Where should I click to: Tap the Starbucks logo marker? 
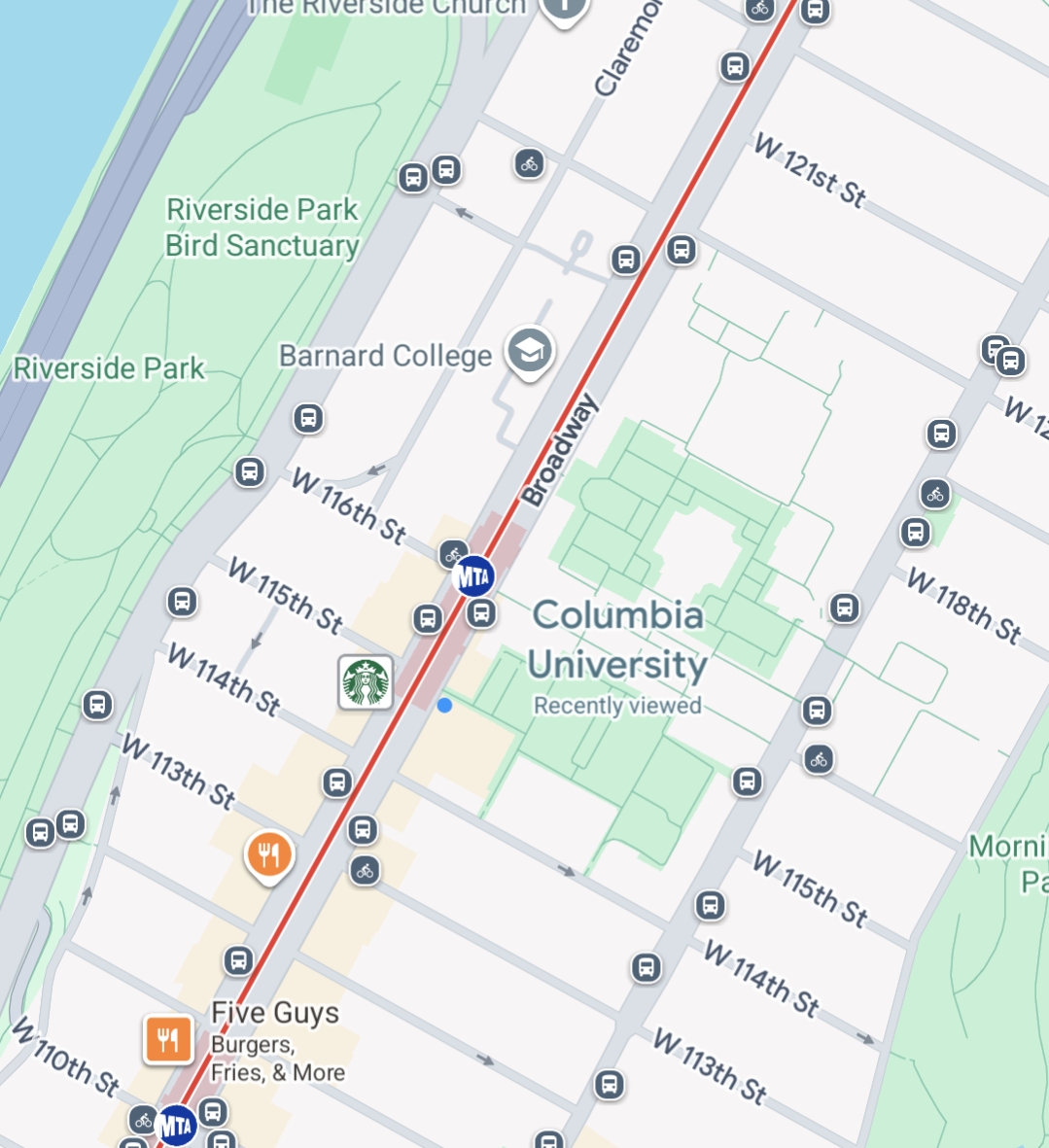pyautogui.click(x=366, y=681)
